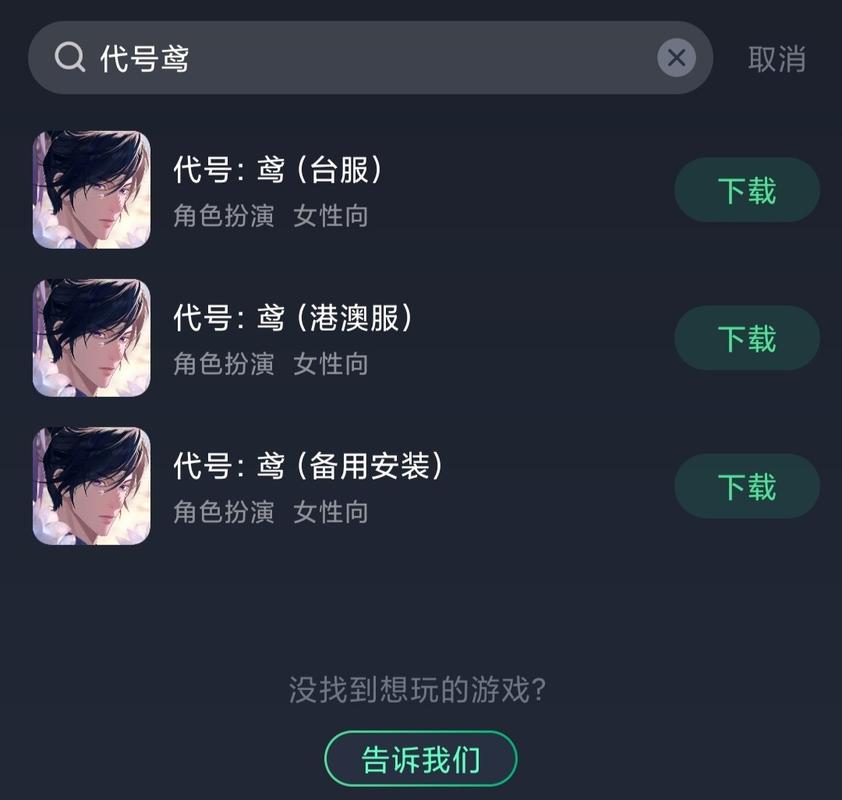Tap the 告诉我们 button
Viewport: 842px width, 800px height.
(x=420, y=759)
